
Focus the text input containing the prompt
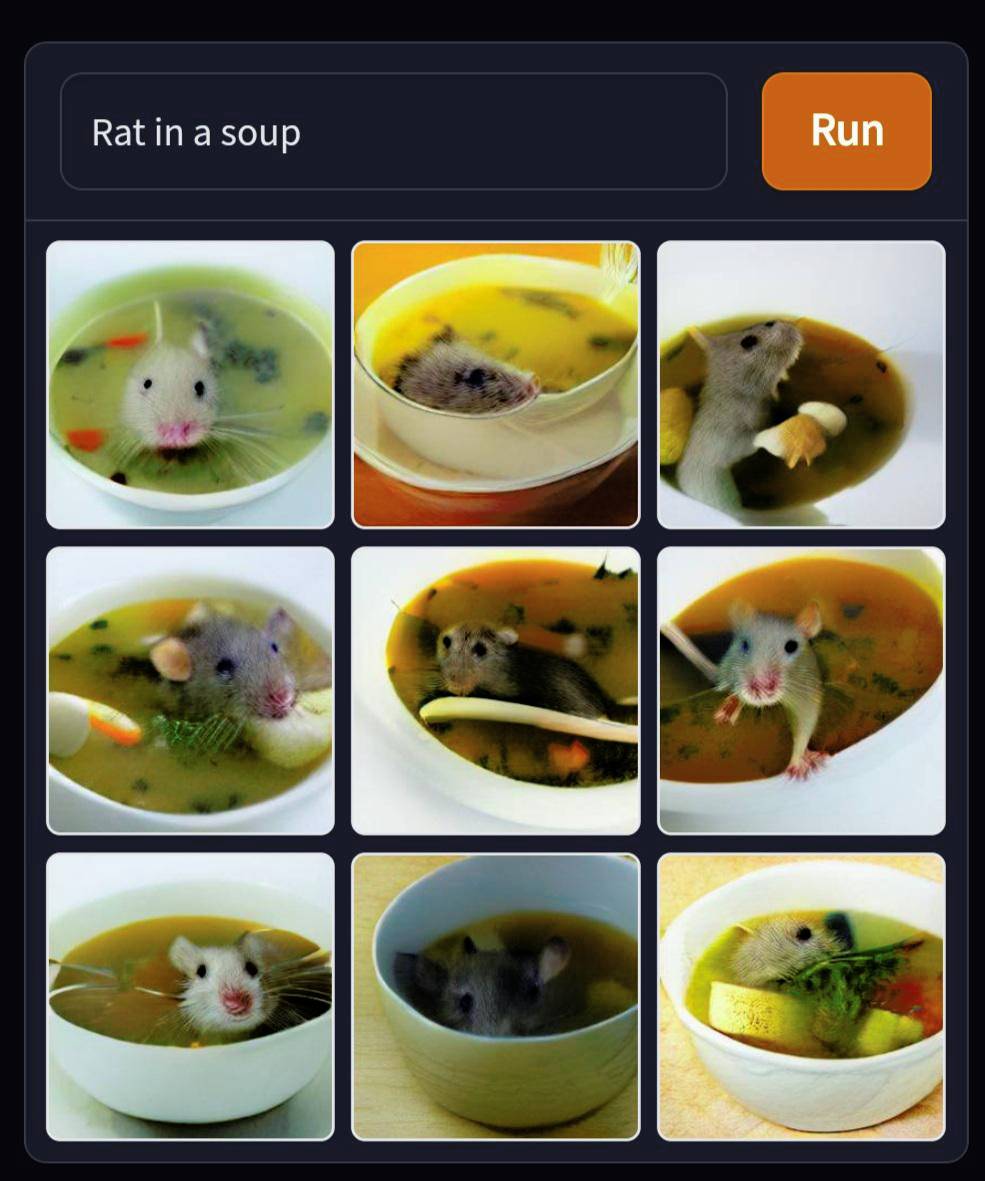point(395,131)
